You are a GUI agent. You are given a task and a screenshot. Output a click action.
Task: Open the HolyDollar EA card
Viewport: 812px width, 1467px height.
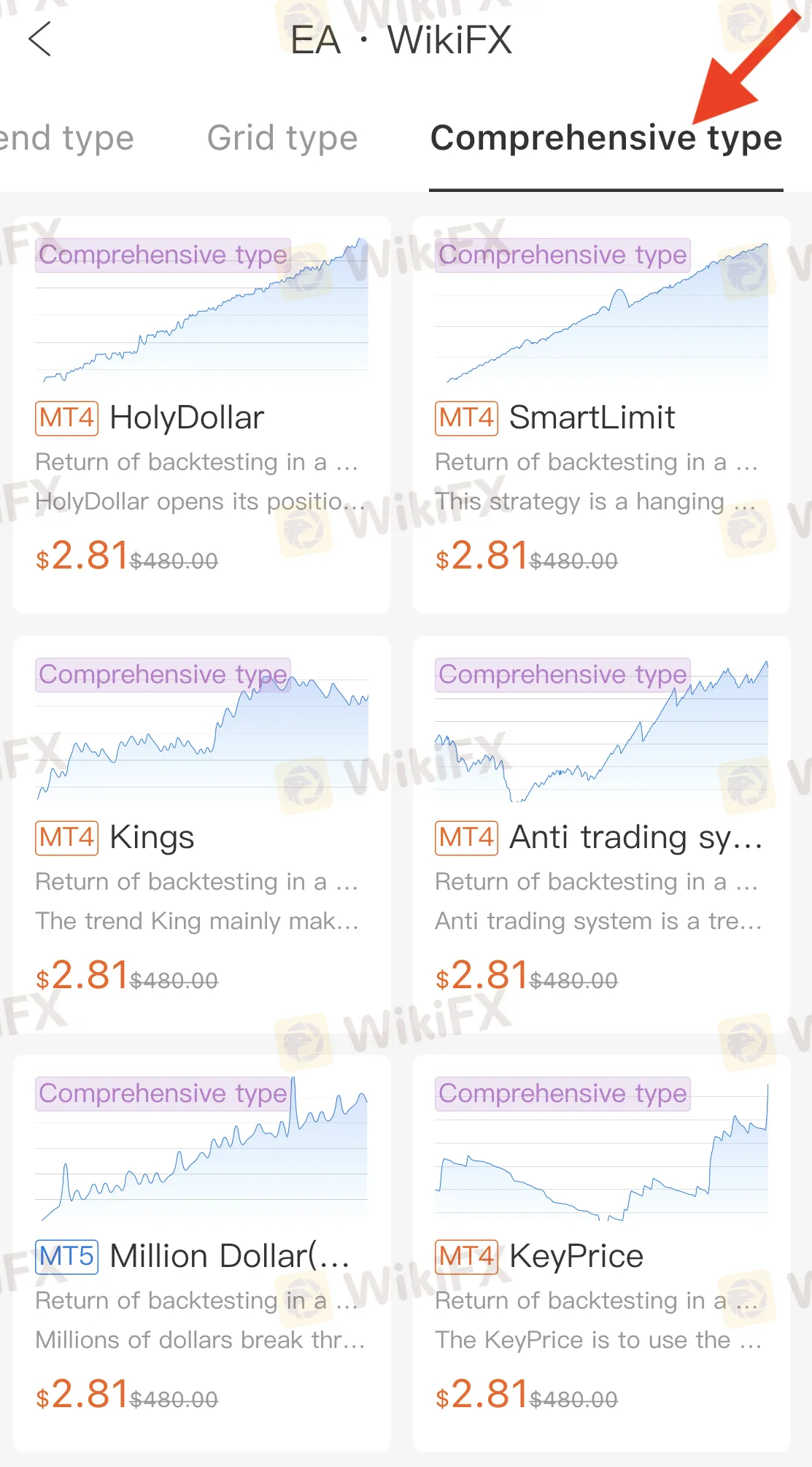point(201,415)
